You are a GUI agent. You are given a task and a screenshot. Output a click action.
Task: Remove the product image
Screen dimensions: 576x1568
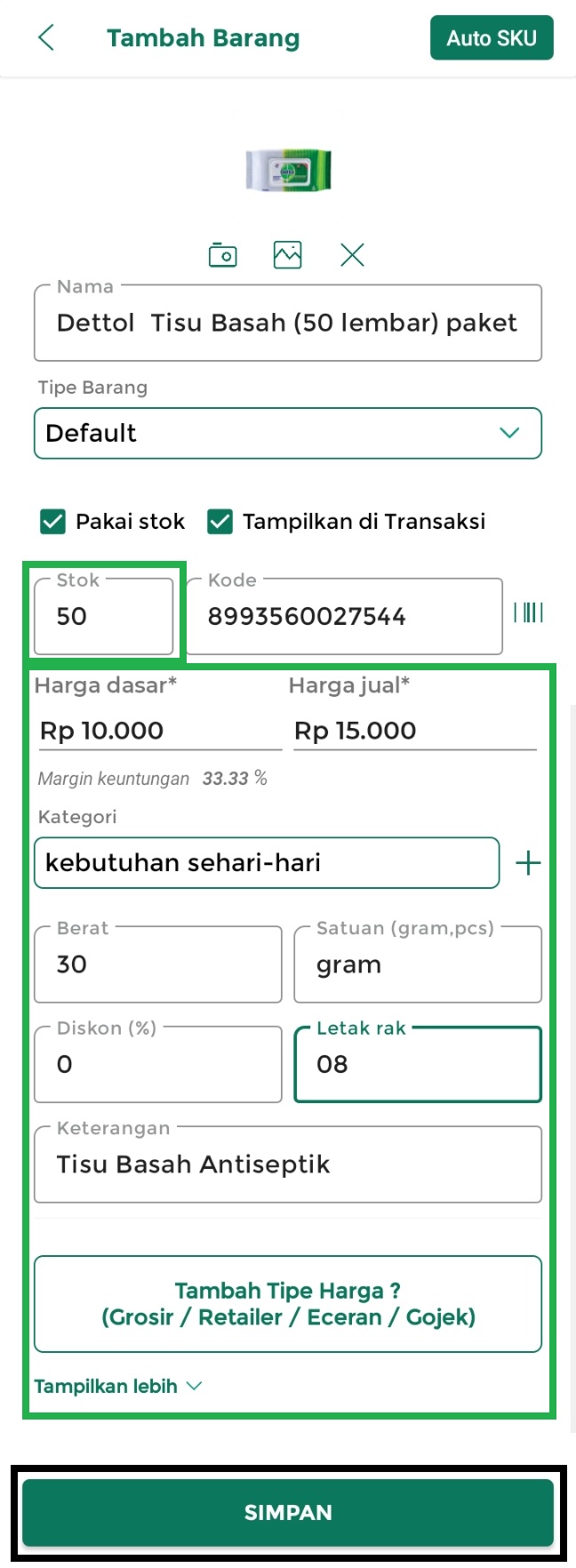point(352,255)
